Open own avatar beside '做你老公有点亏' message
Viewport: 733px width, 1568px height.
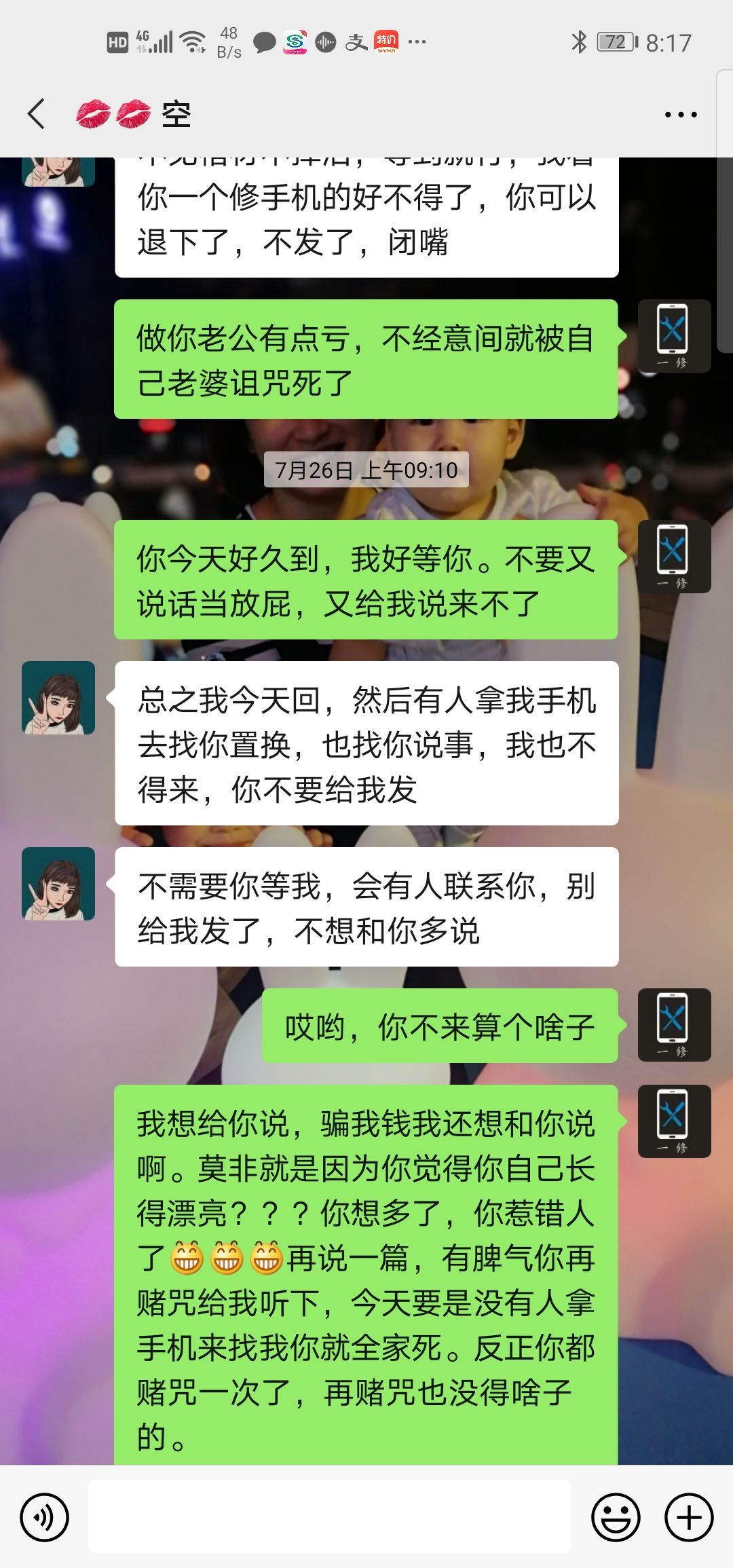pos(674,336)
